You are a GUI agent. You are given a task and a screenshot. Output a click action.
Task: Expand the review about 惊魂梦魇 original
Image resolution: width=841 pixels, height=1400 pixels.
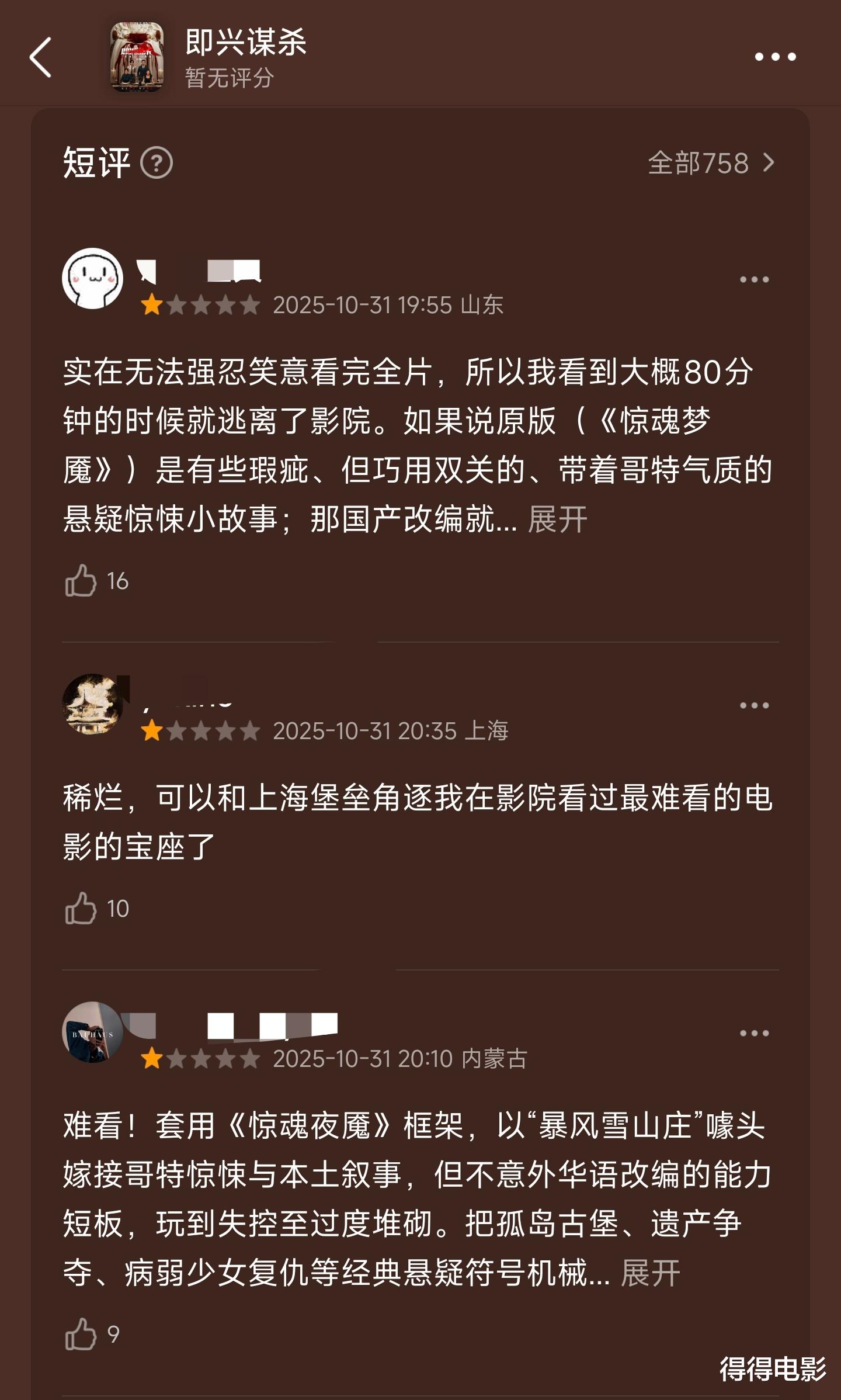(557, 519)
